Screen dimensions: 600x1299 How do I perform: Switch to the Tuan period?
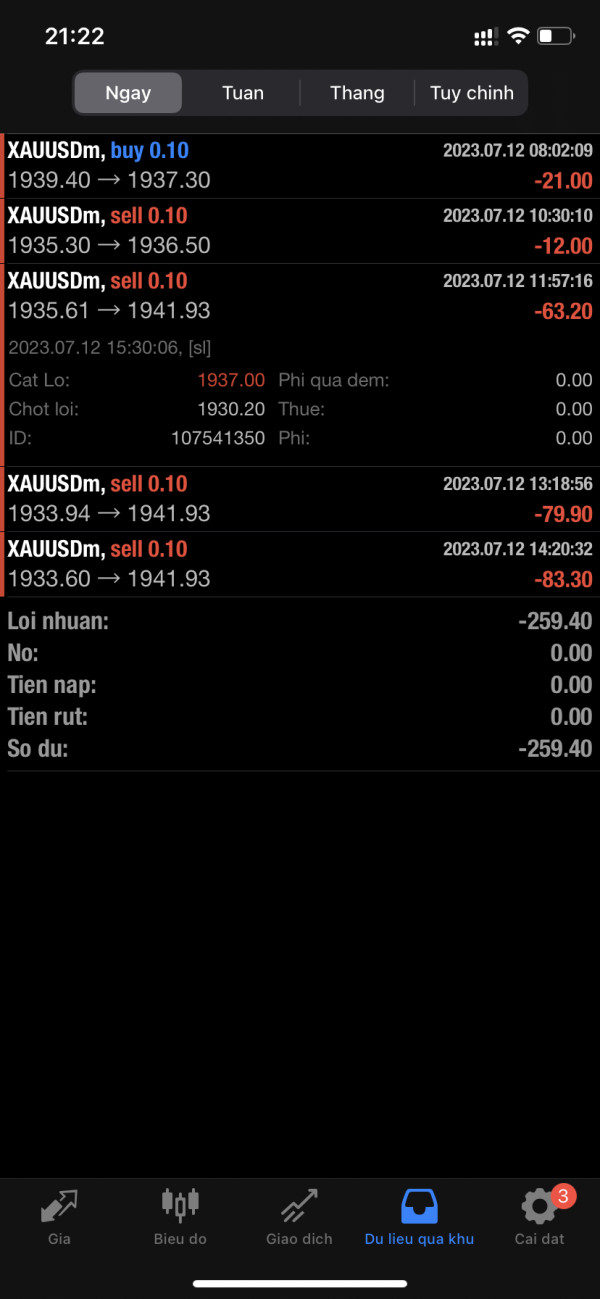(243, 93)
